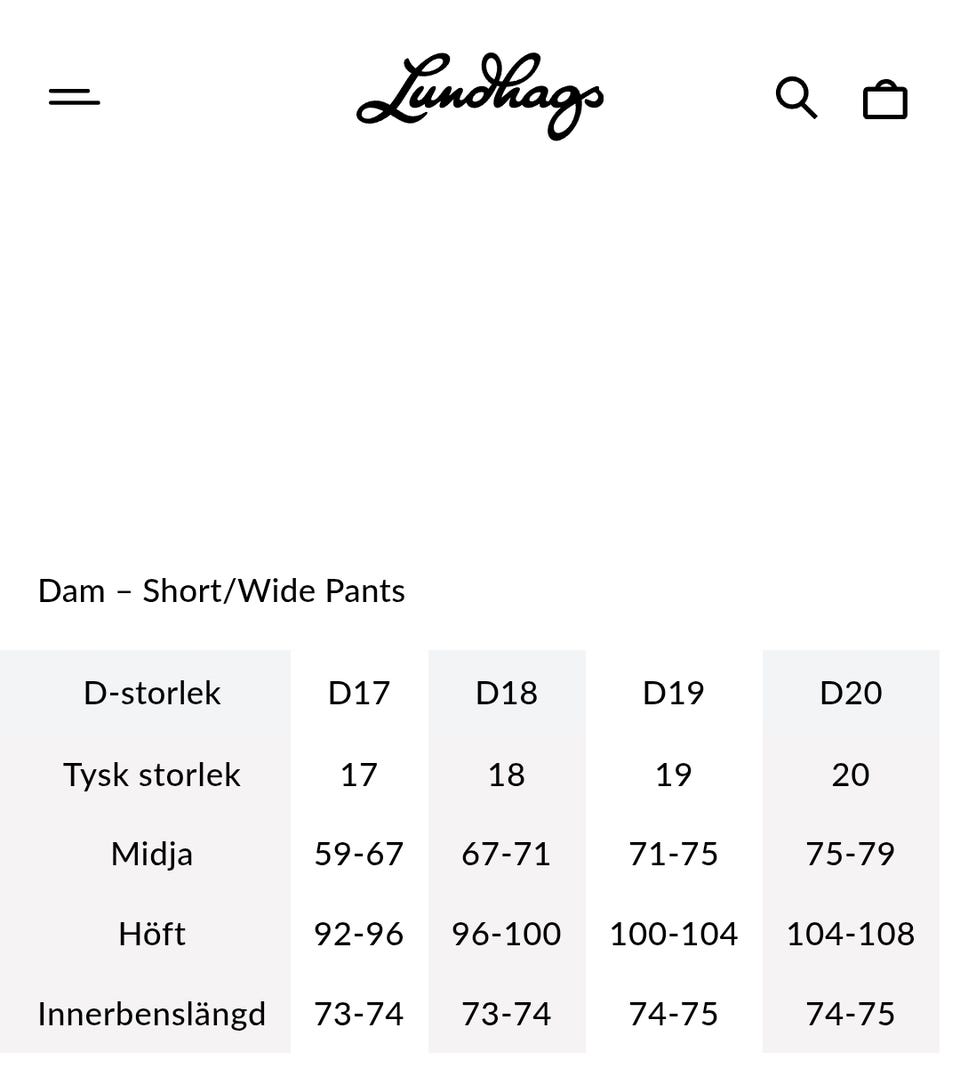Open the hamburger navigation menu
The image size is (960, 1068).
point(74,97)
